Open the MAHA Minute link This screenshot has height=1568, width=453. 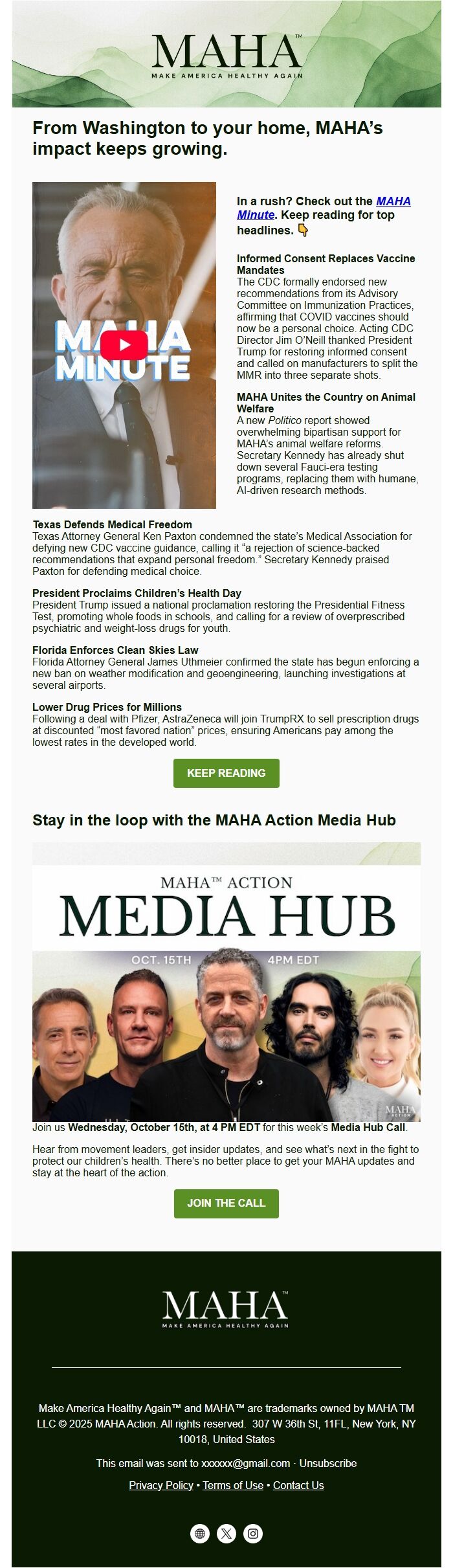click(324, 208)
